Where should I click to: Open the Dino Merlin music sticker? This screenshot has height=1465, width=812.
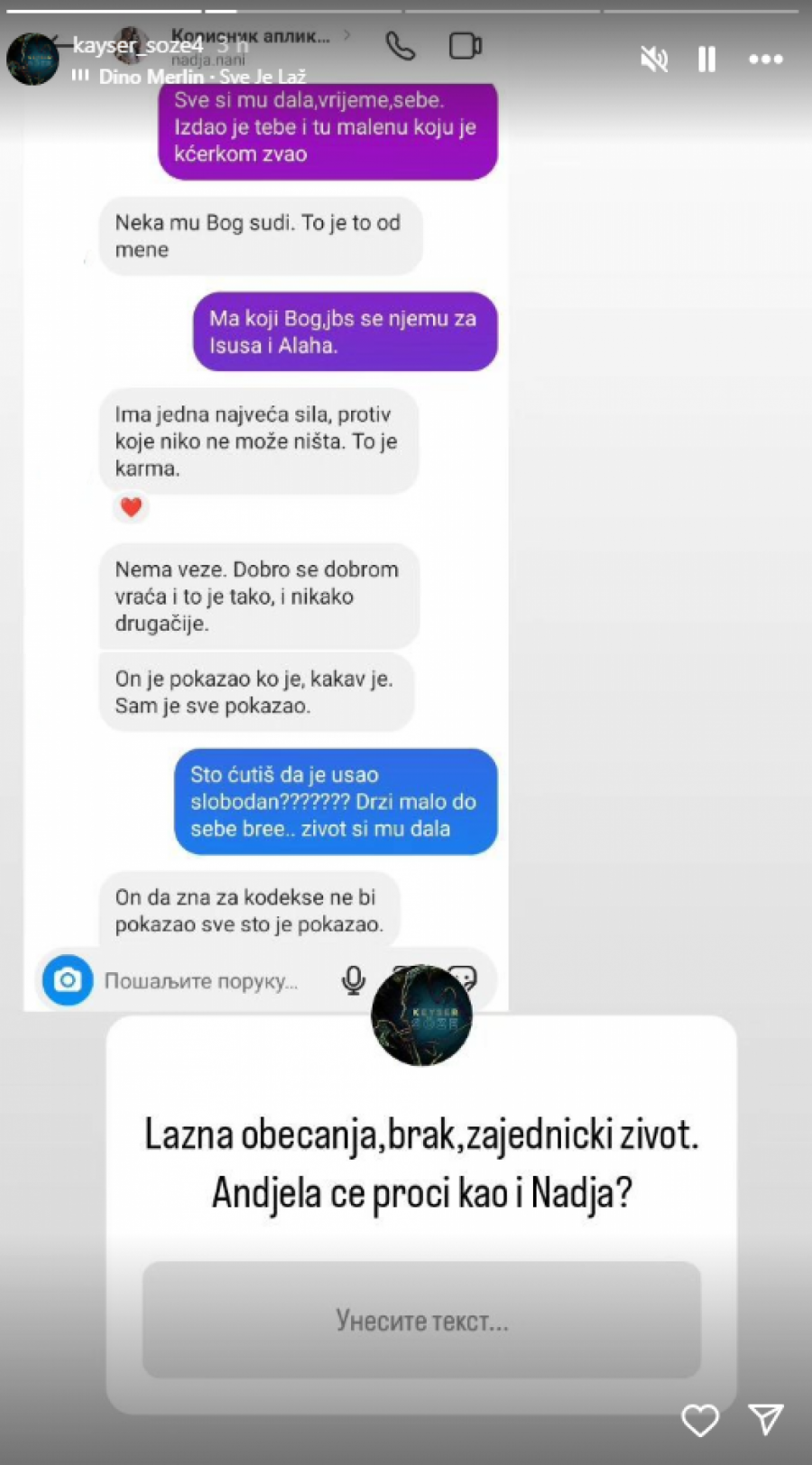pyautogui.click(x=200, y=77)
